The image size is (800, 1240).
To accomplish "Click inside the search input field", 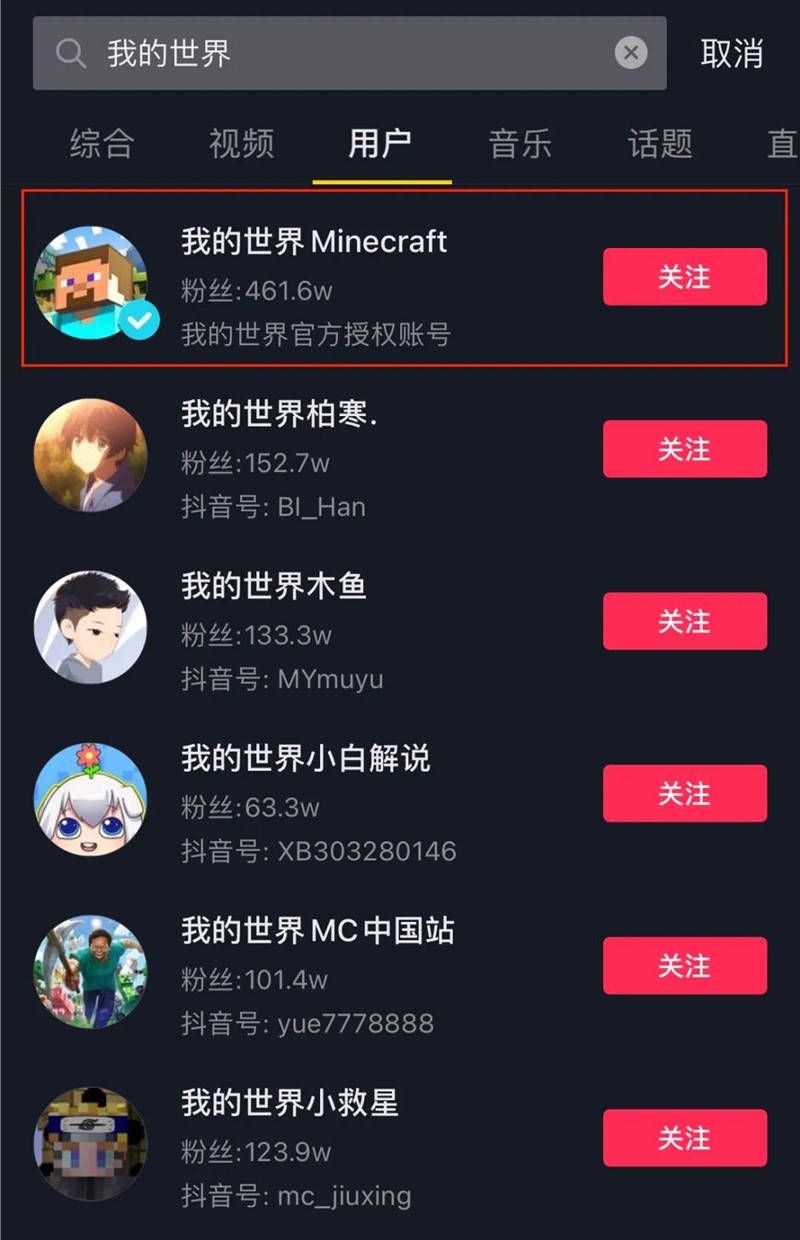I will 350,54.
